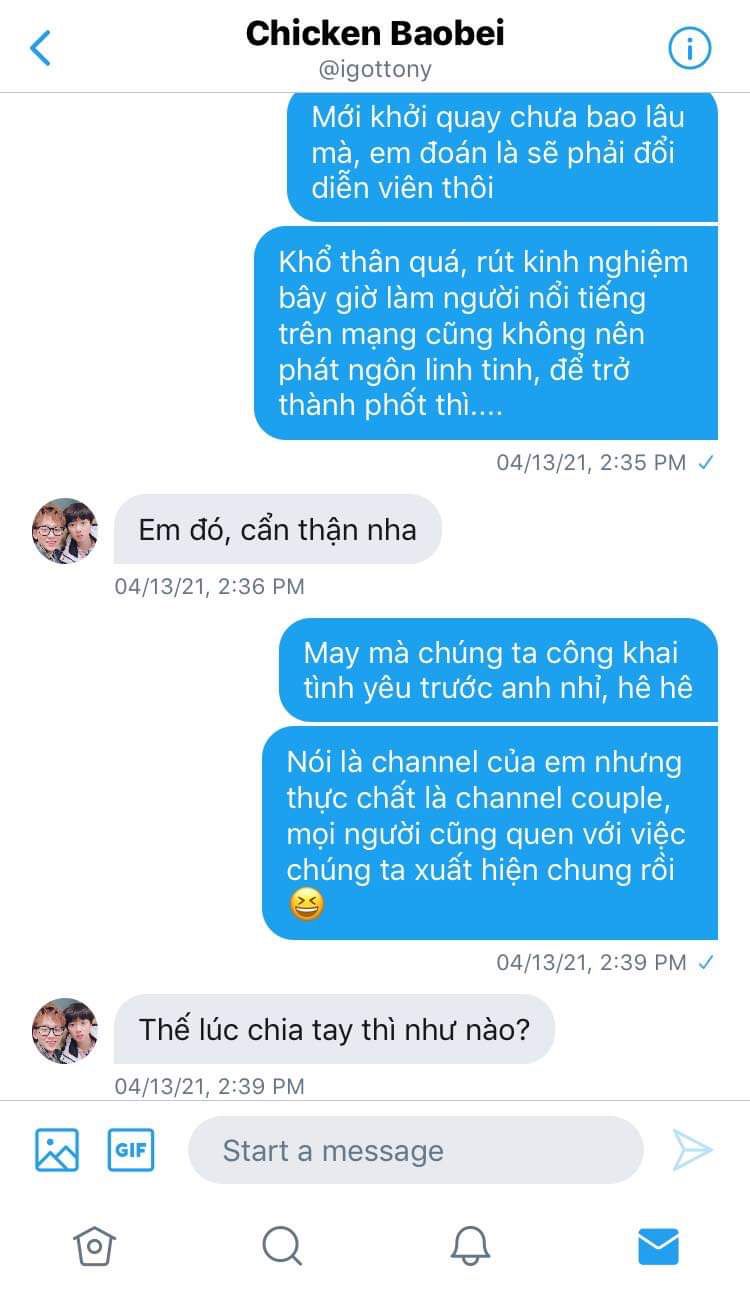This screenshot has height=1298, width=750.
Task: Open sender's avatar beside "Thế lúc chia tay" message
Action: coord(65,1030)
